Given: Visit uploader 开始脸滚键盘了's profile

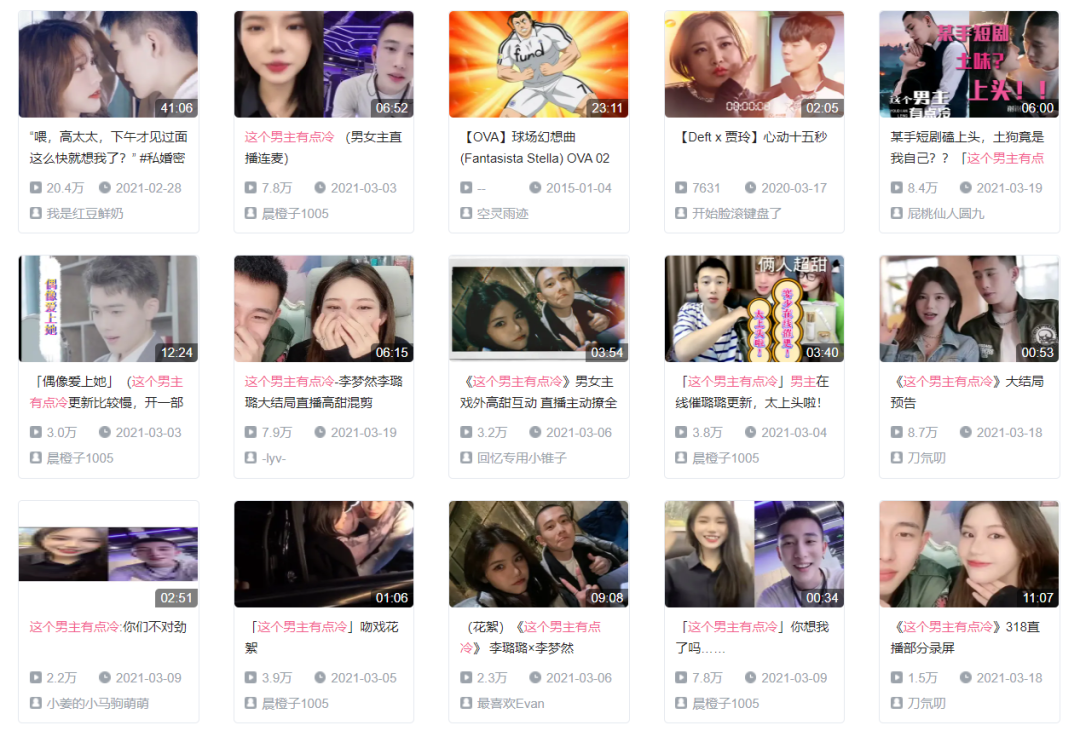Looking at the screenshot, I should point(736,213).
